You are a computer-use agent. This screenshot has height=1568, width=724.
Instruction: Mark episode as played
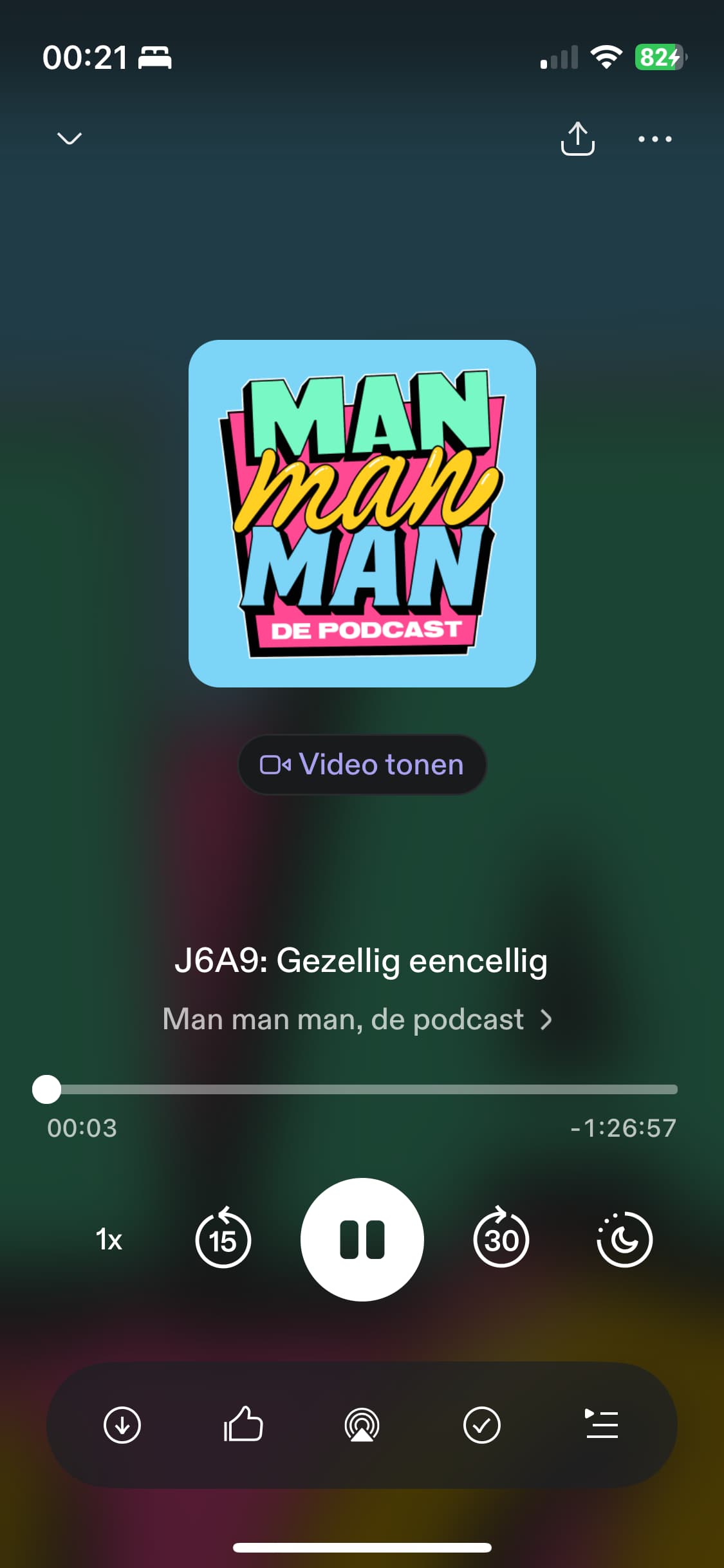click(481, 1425)
